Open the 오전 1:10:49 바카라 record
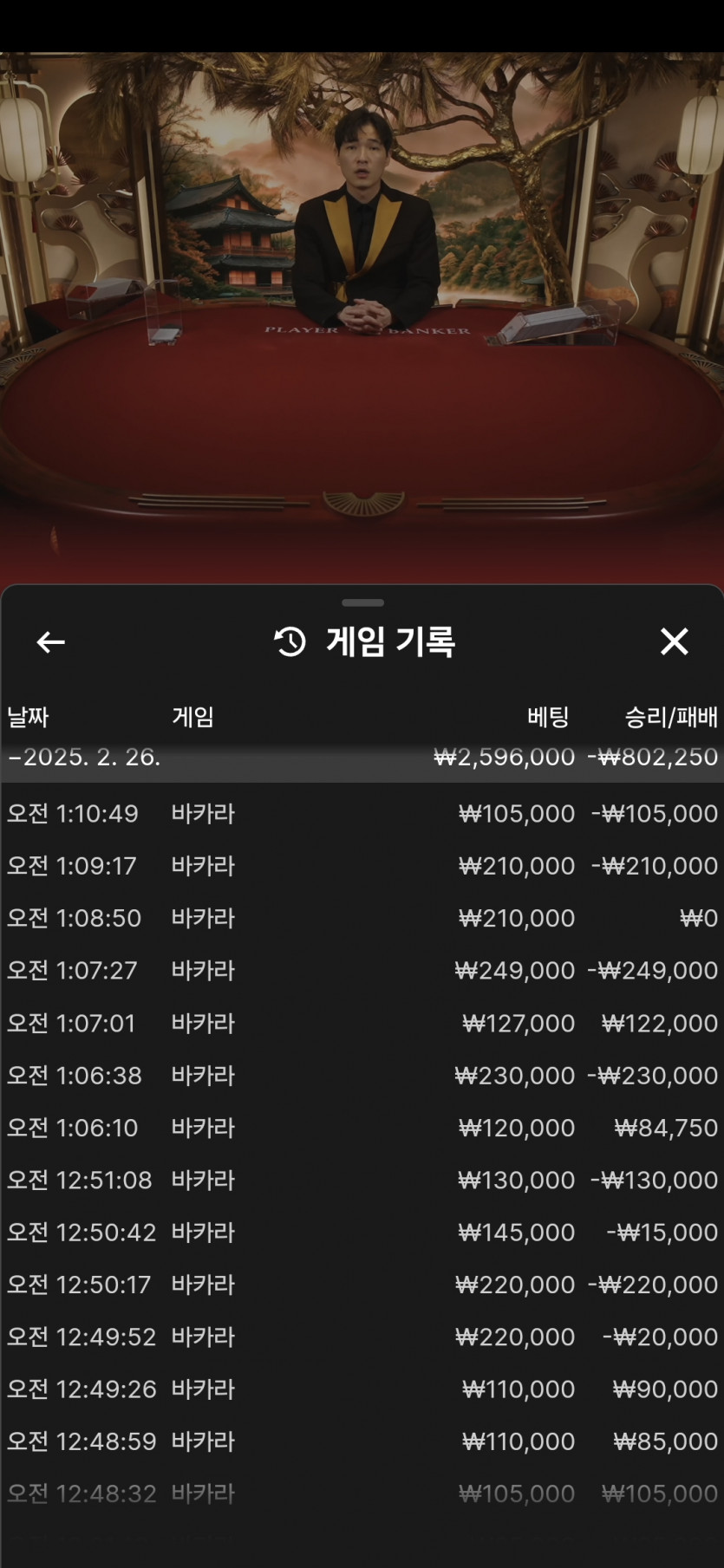The width and height of the screenshot is (724, 1568). pyautogui.click(x=362, y=814)
